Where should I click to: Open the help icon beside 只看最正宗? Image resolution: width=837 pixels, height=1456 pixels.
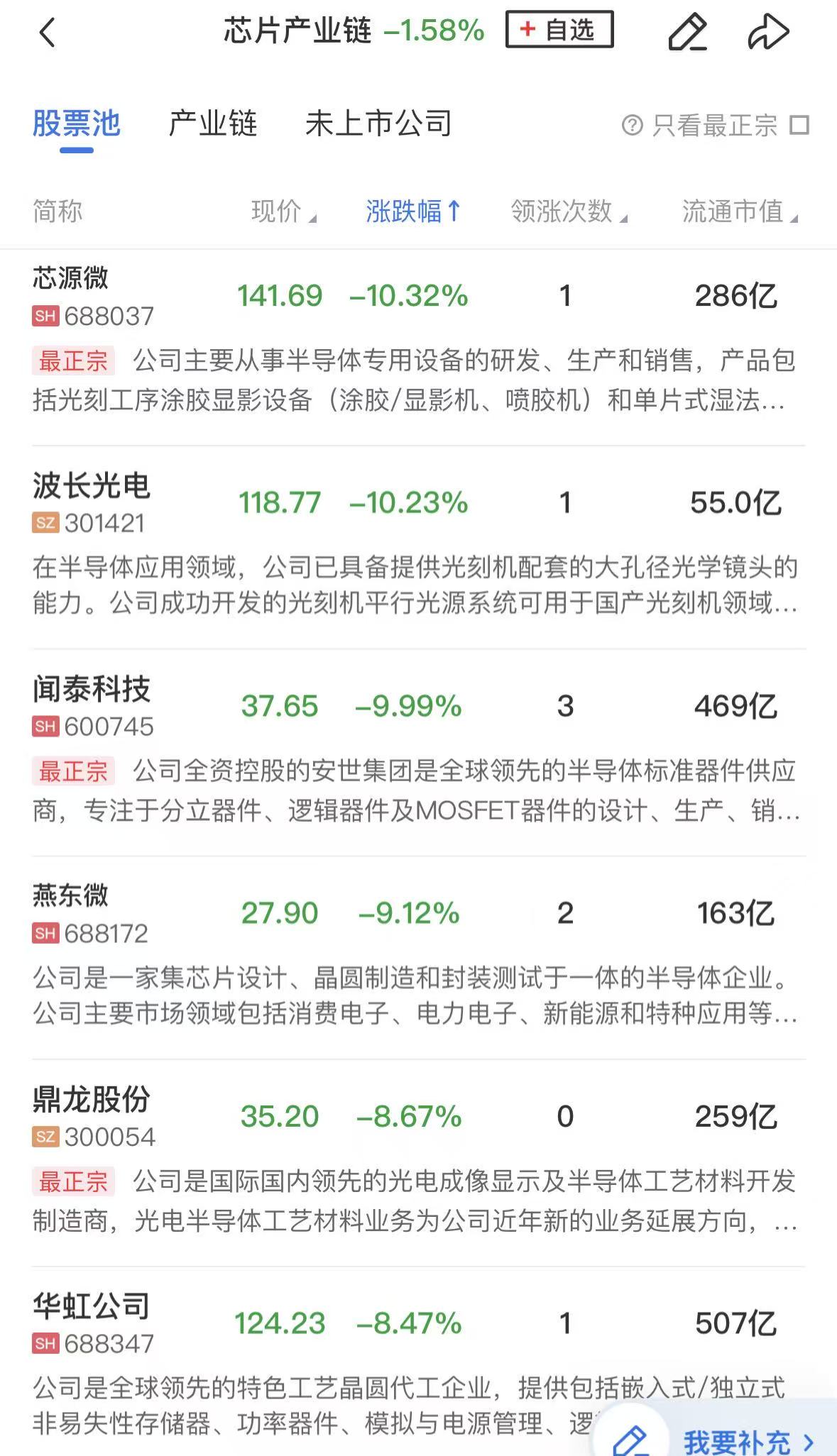click(x=632, y=126)
